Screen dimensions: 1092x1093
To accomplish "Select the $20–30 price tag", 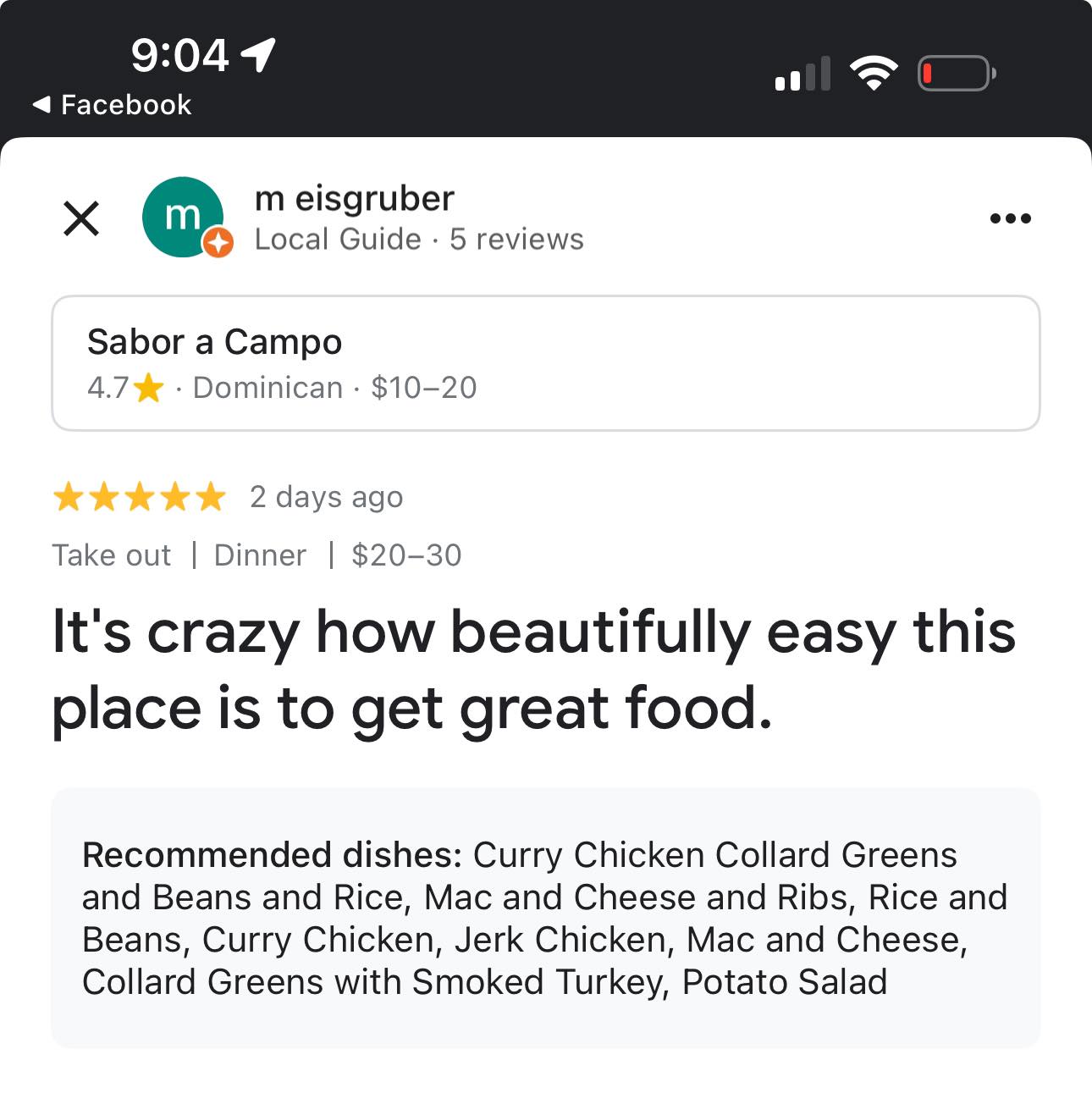I will point(406,555).
